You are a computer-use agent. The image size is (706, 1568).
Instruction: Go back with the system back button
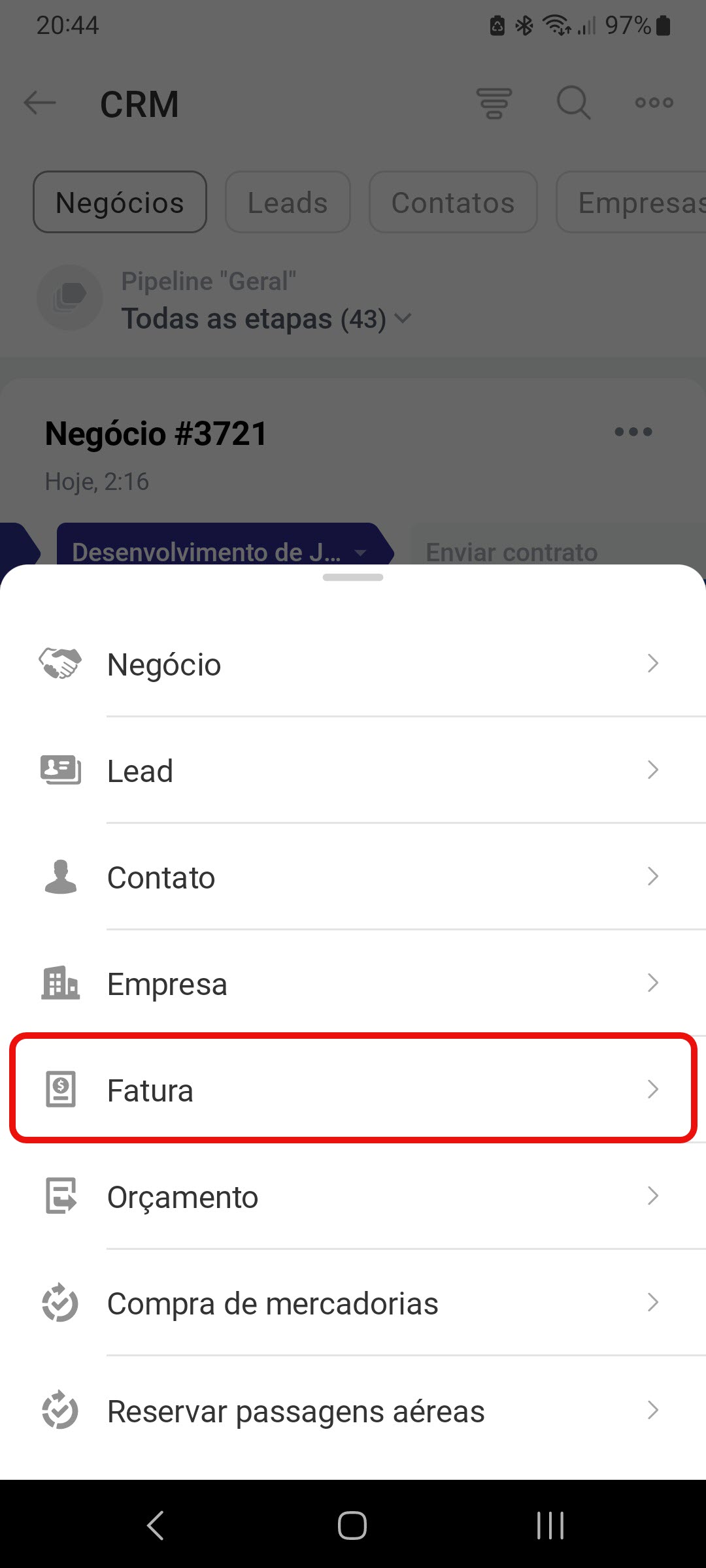(x=156, y=1526)
